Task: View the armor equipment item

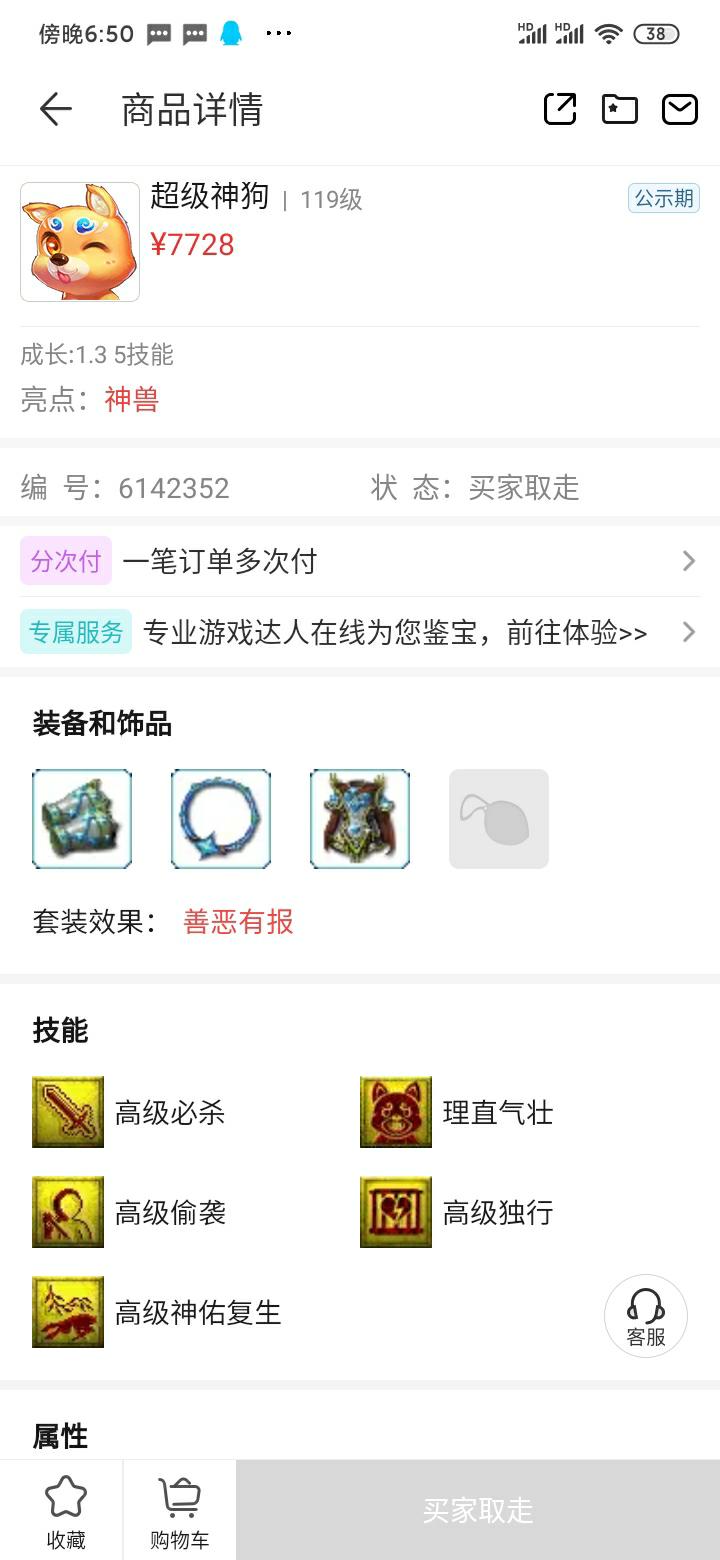Action: [360, 819]
